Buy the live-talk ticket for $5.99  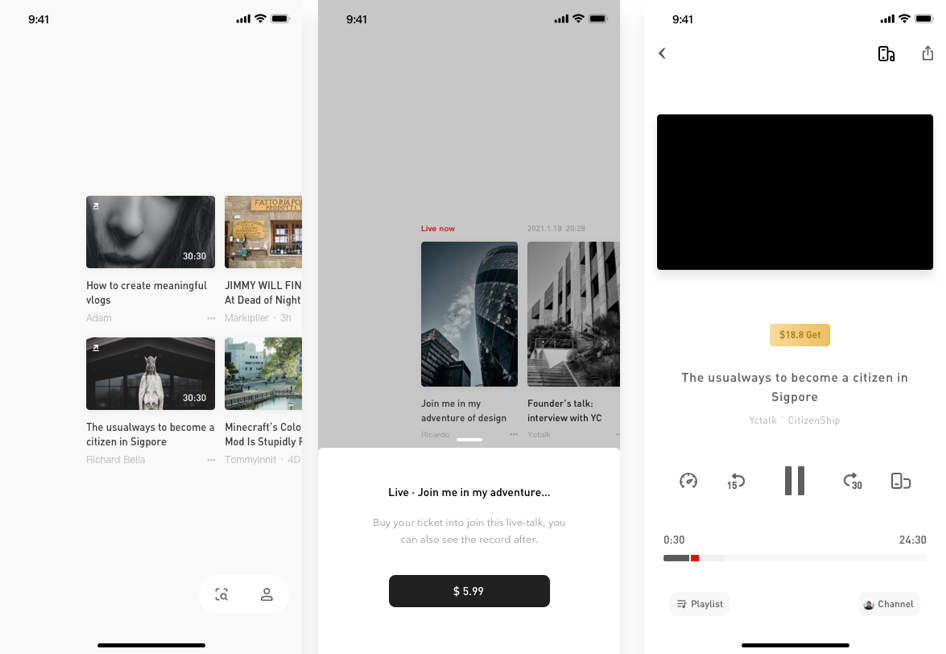(469, 591)
